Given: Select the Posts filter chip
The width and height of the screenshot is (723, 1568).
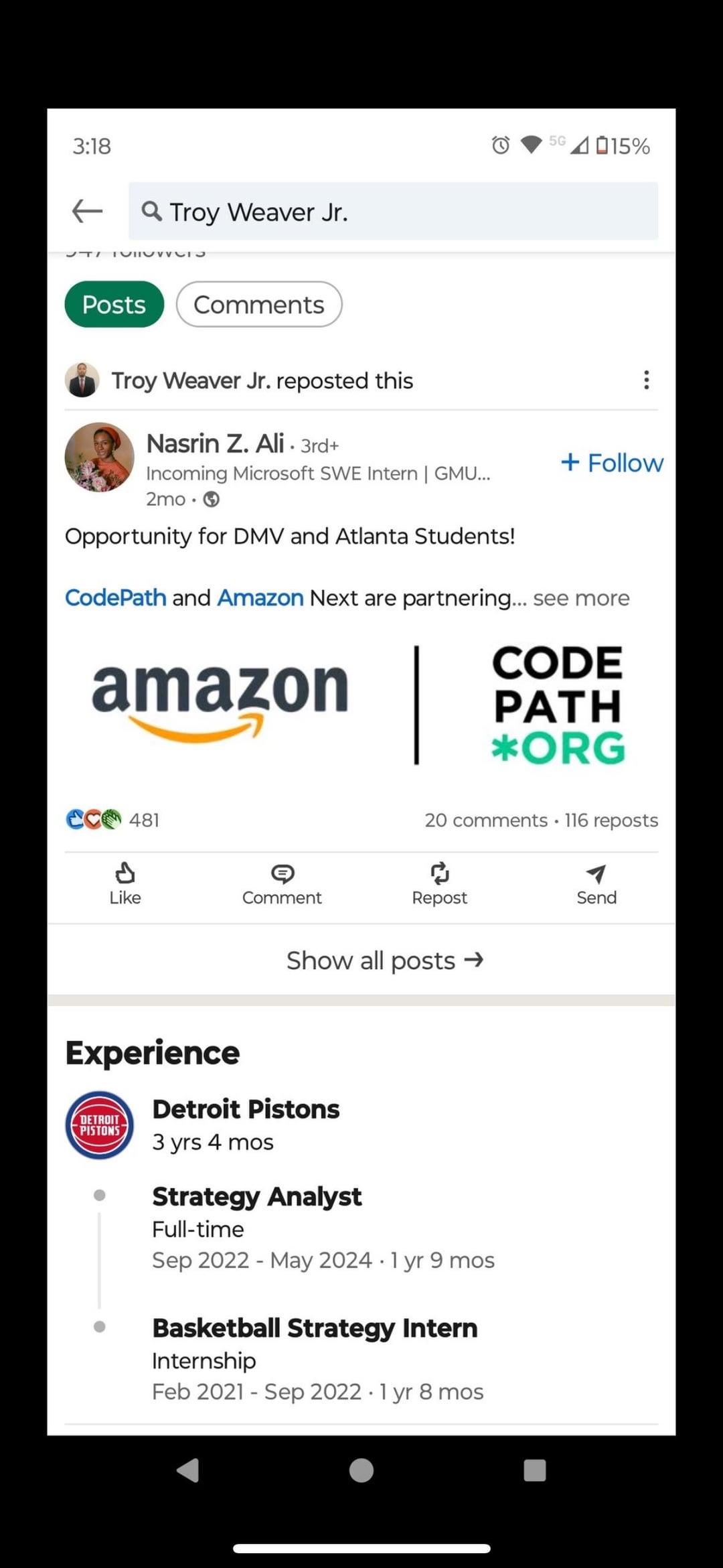Looking at the screenshot, I should (114, 305).
